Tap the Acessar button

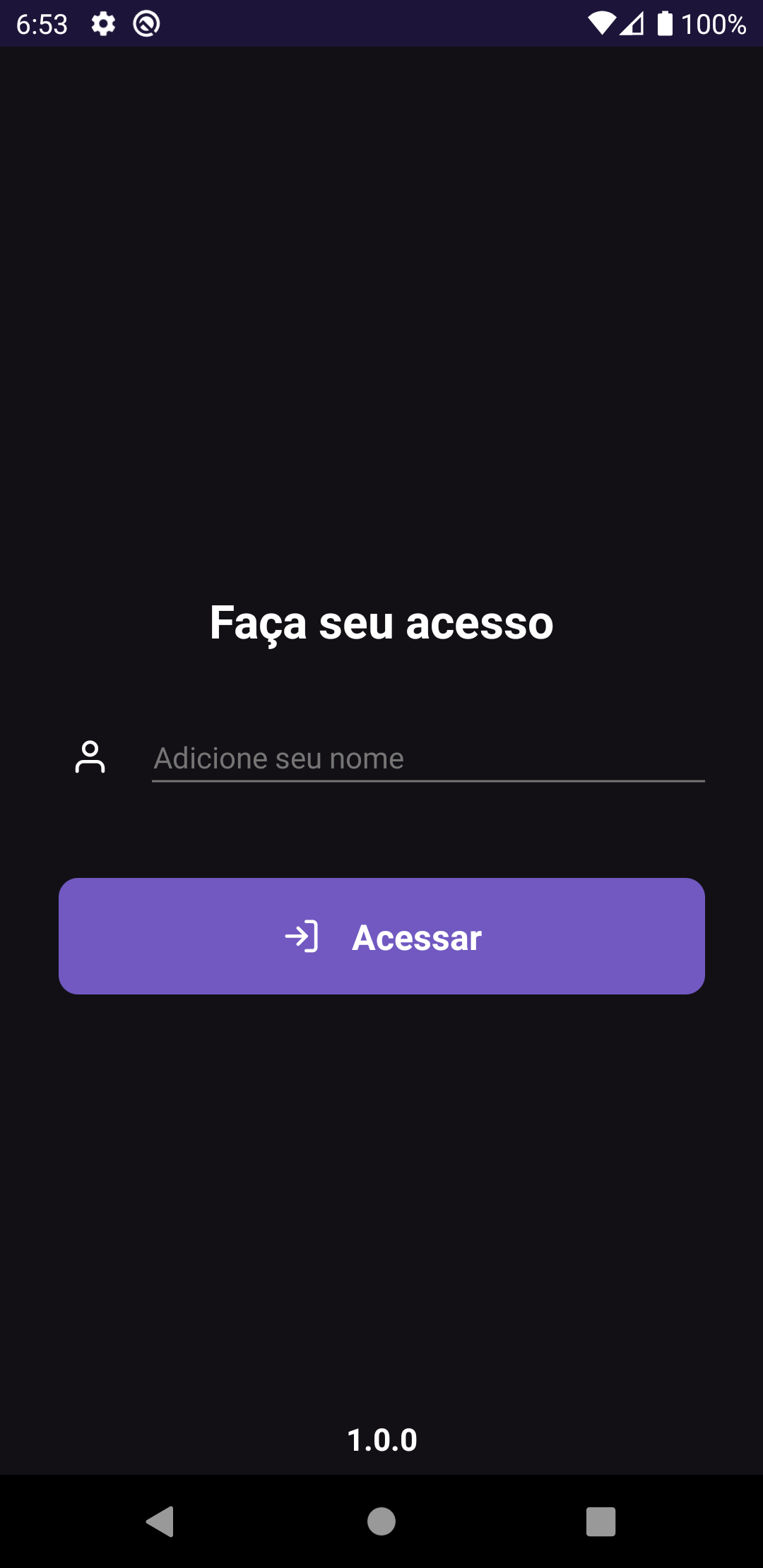click(381, 936)
